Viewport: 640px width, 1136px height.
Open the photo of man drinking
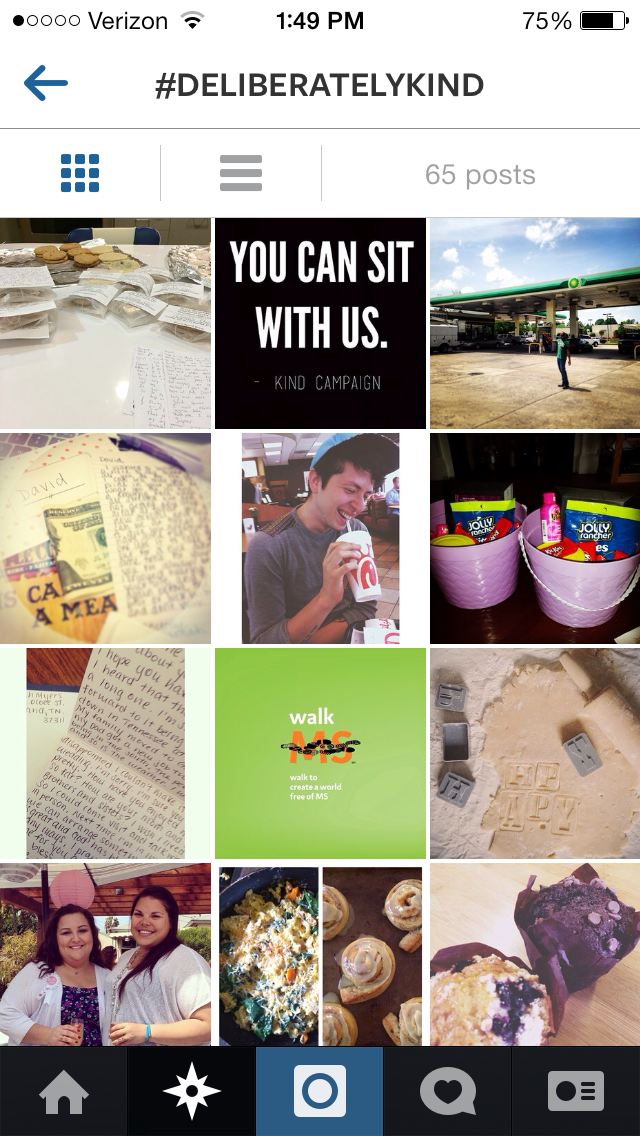pyautogui.click(x=320, y=538)
